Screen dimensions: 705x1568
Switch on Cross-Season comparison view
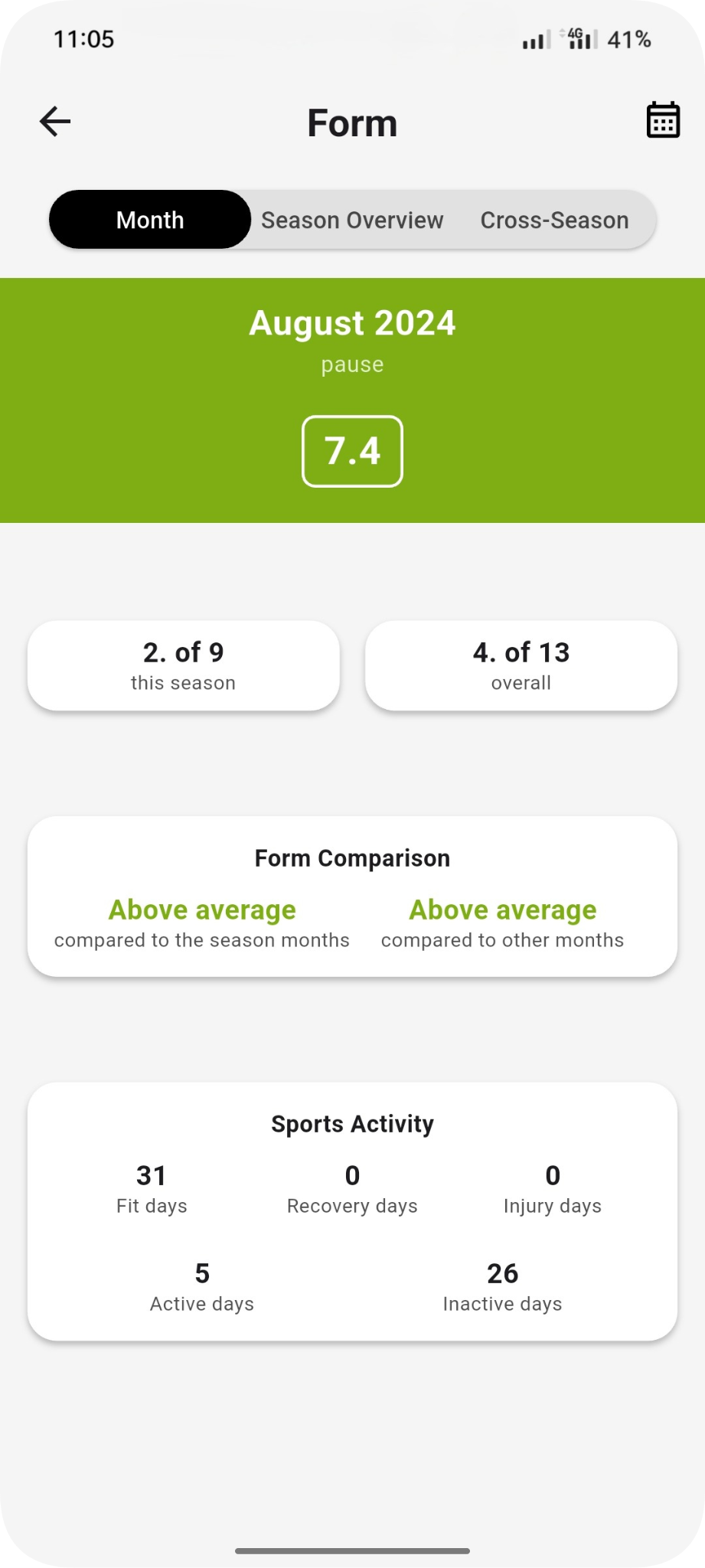point(554,220)
